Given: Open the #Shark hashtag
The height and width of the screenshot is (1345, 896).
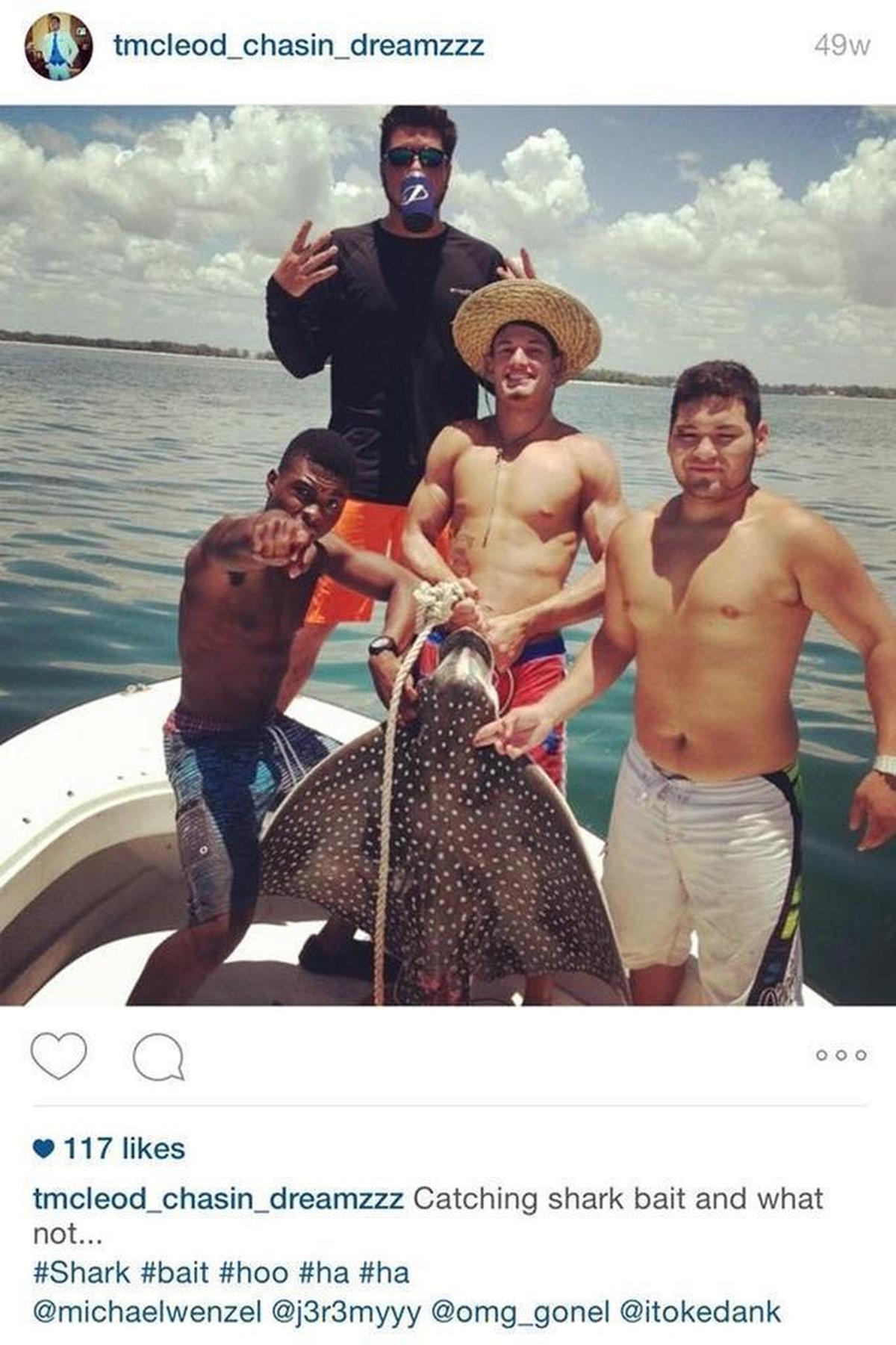Looking at the screenshot, I should 81,1273.
